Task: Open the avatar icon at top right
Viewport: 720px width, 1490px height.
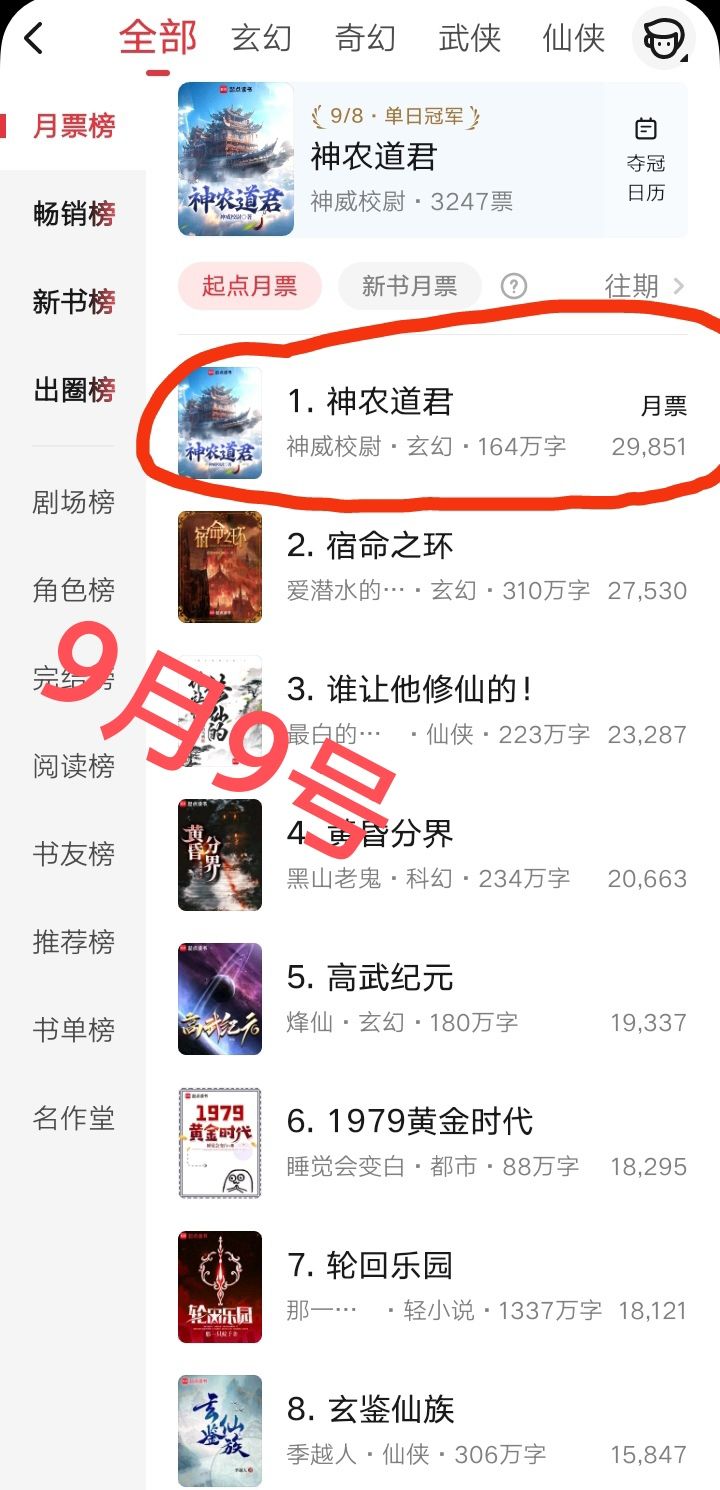Action: pyautogui.click(x=662, y=40)
